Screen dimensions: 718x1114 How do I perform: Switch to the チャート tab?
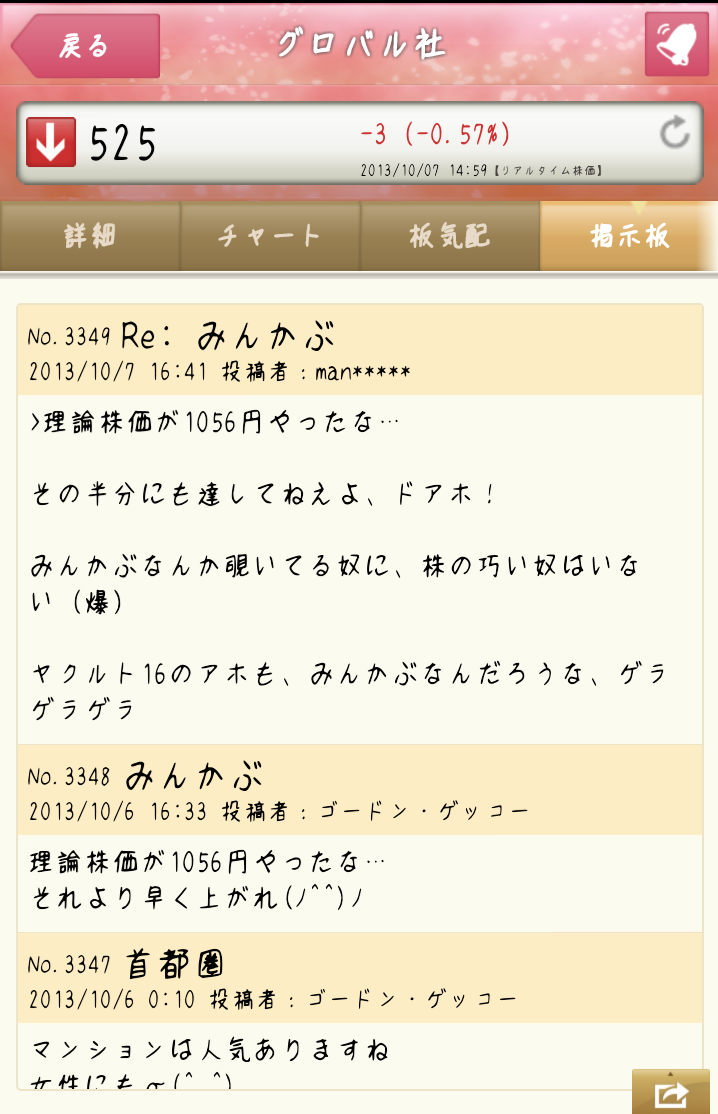tap(270, 236)
